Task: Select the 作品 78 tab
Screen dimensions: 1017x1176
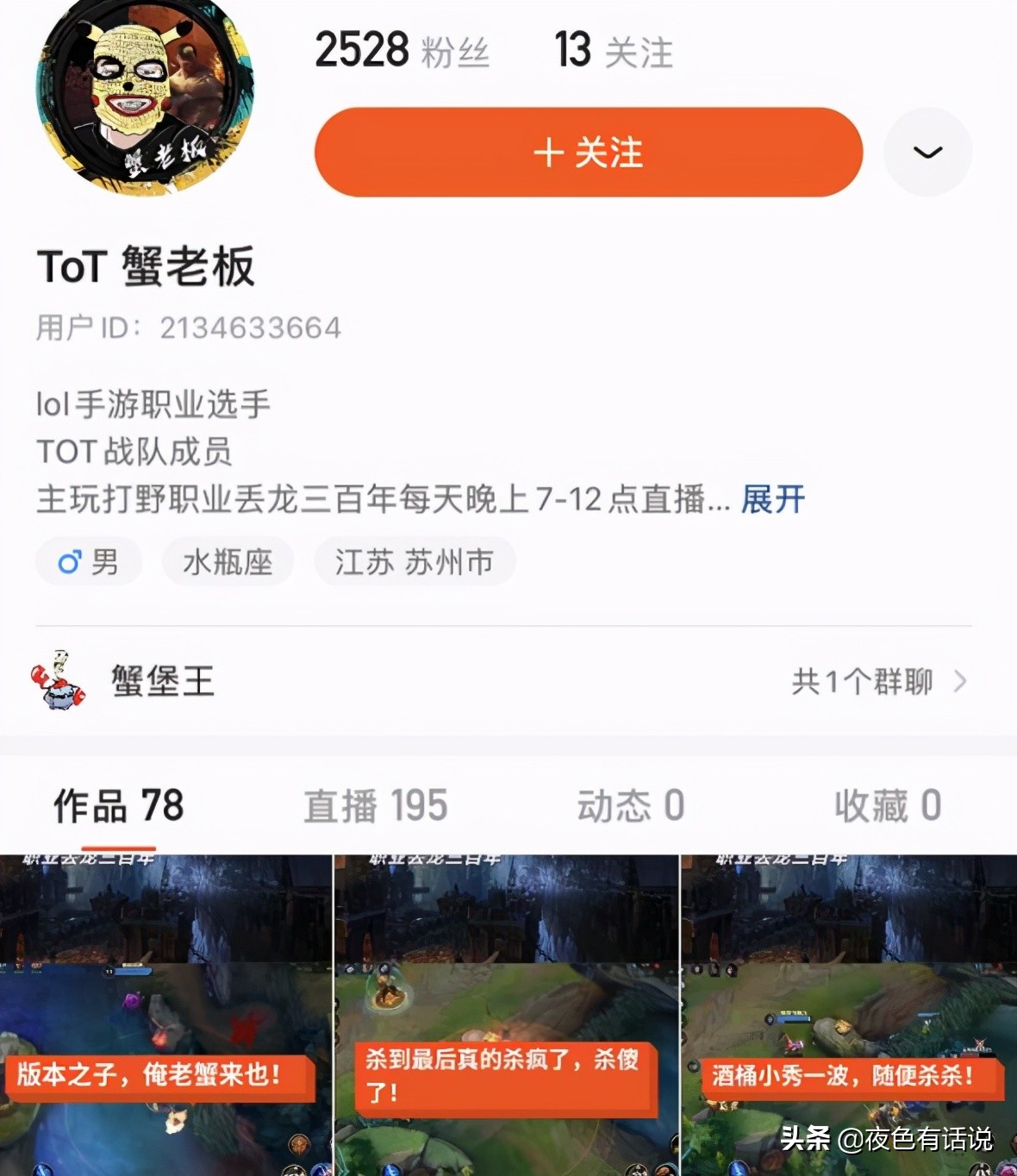Action: (x=118, y=806)
